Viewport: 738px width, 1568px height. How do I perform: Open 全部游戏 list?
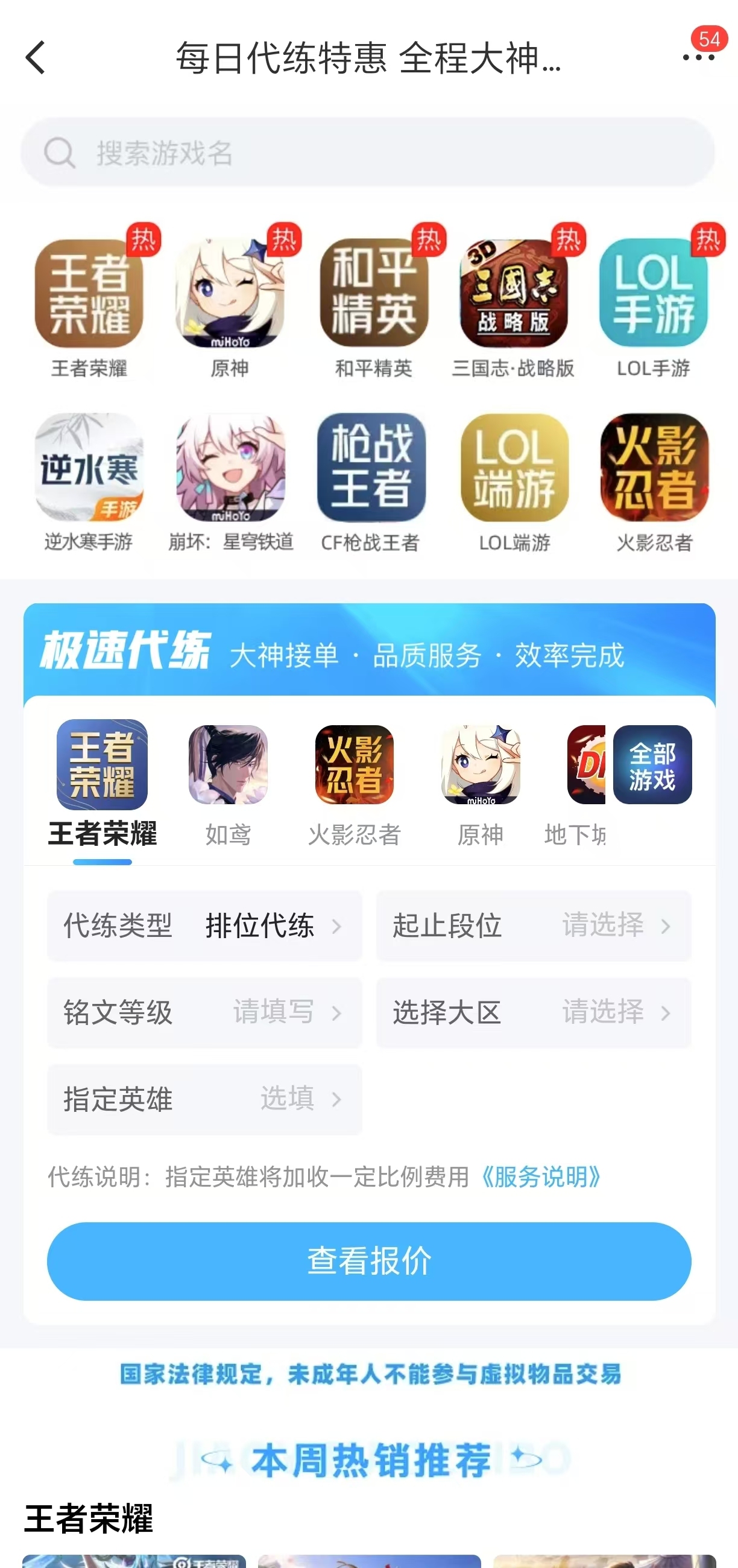(x=652, y=765)
